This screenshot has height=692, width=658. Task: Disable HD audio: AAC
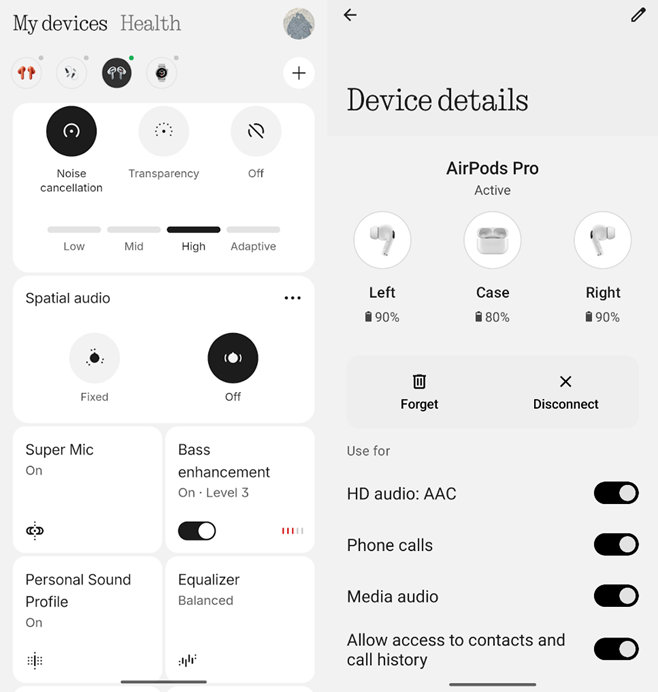[615, 493]
